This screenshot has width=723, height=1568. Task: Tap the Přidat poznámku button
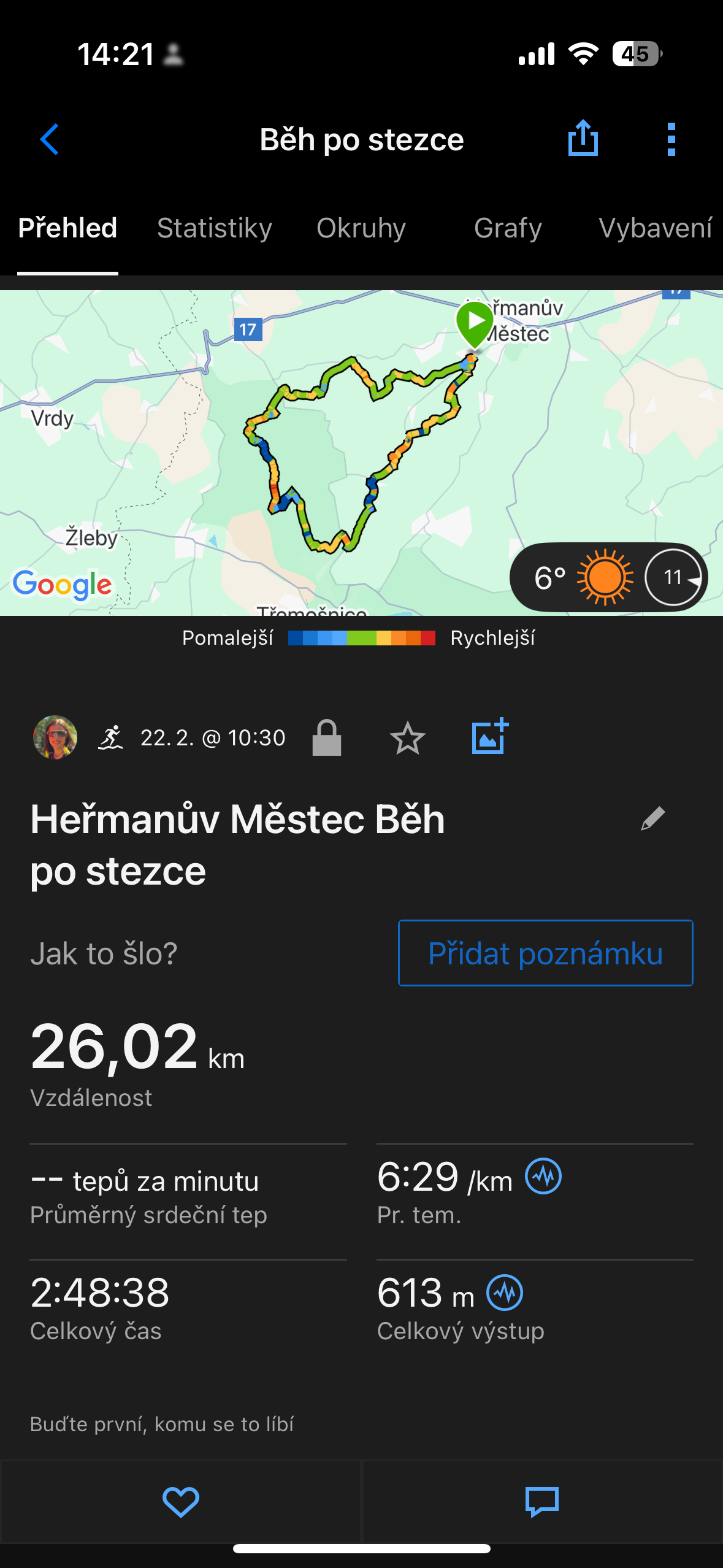(546, 953)
